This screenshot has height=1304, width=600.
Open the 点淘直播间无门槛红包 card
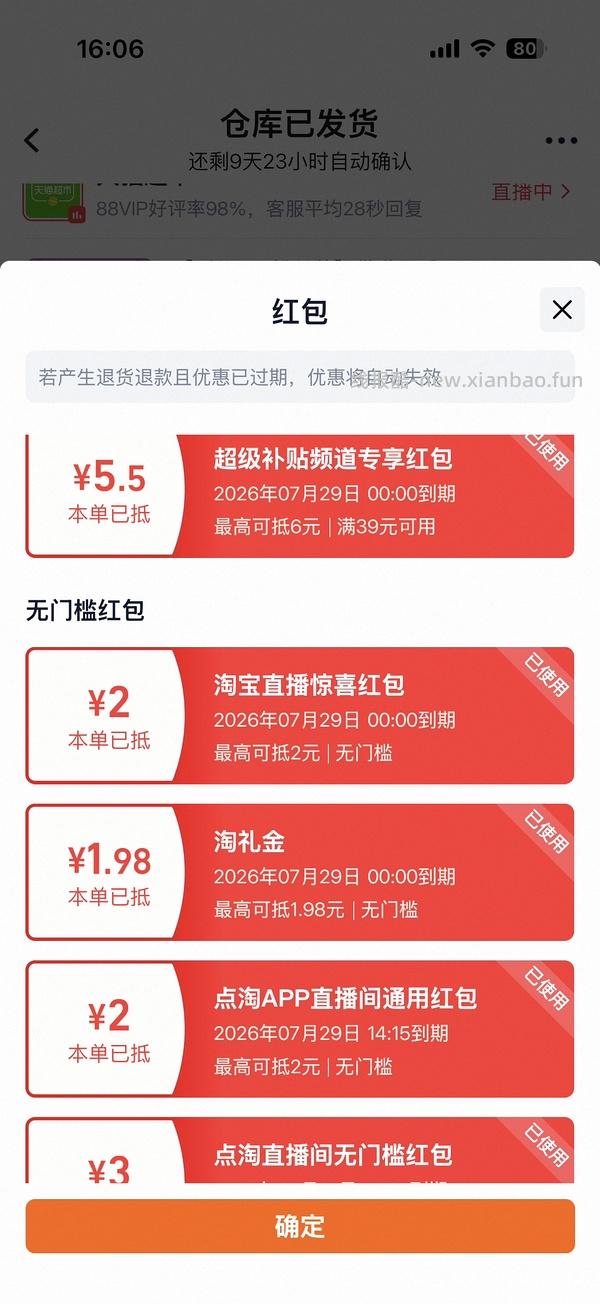(x=300, y=1150)
